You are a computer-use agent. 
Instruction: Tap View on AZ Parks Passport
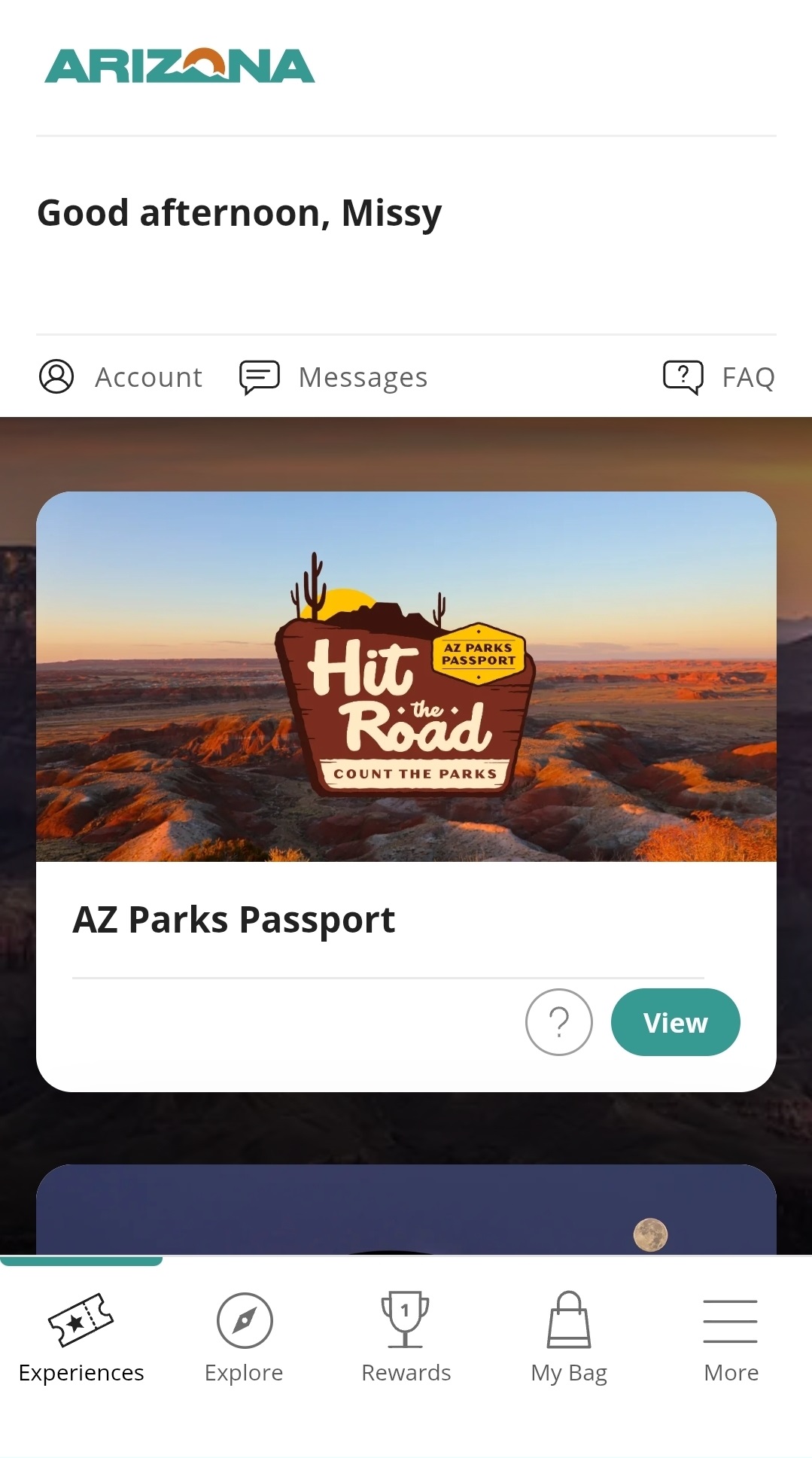coord(675,1022)
